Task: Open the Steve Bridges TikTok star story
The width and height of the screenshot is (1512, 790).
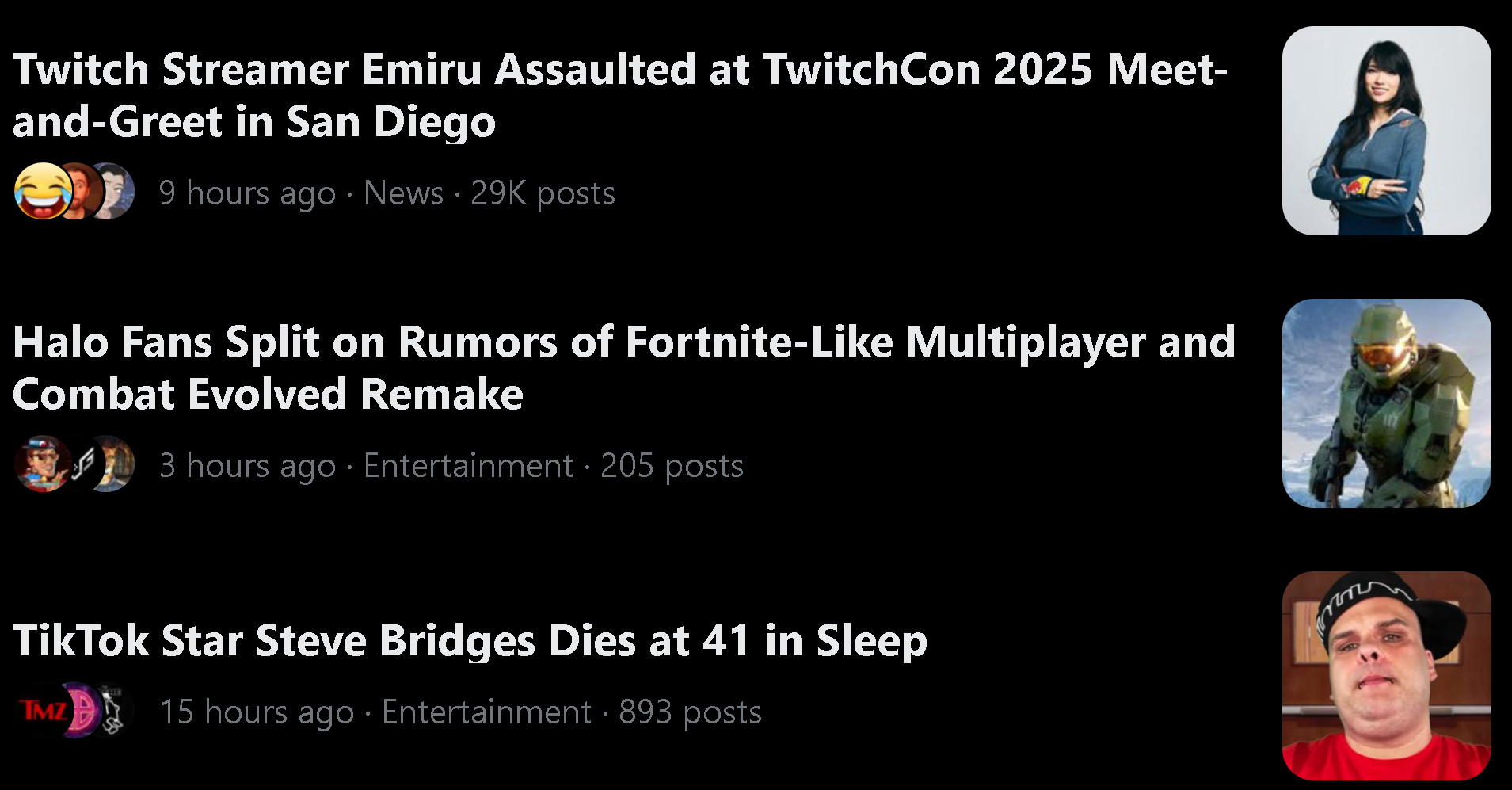Action: [469, 640]
